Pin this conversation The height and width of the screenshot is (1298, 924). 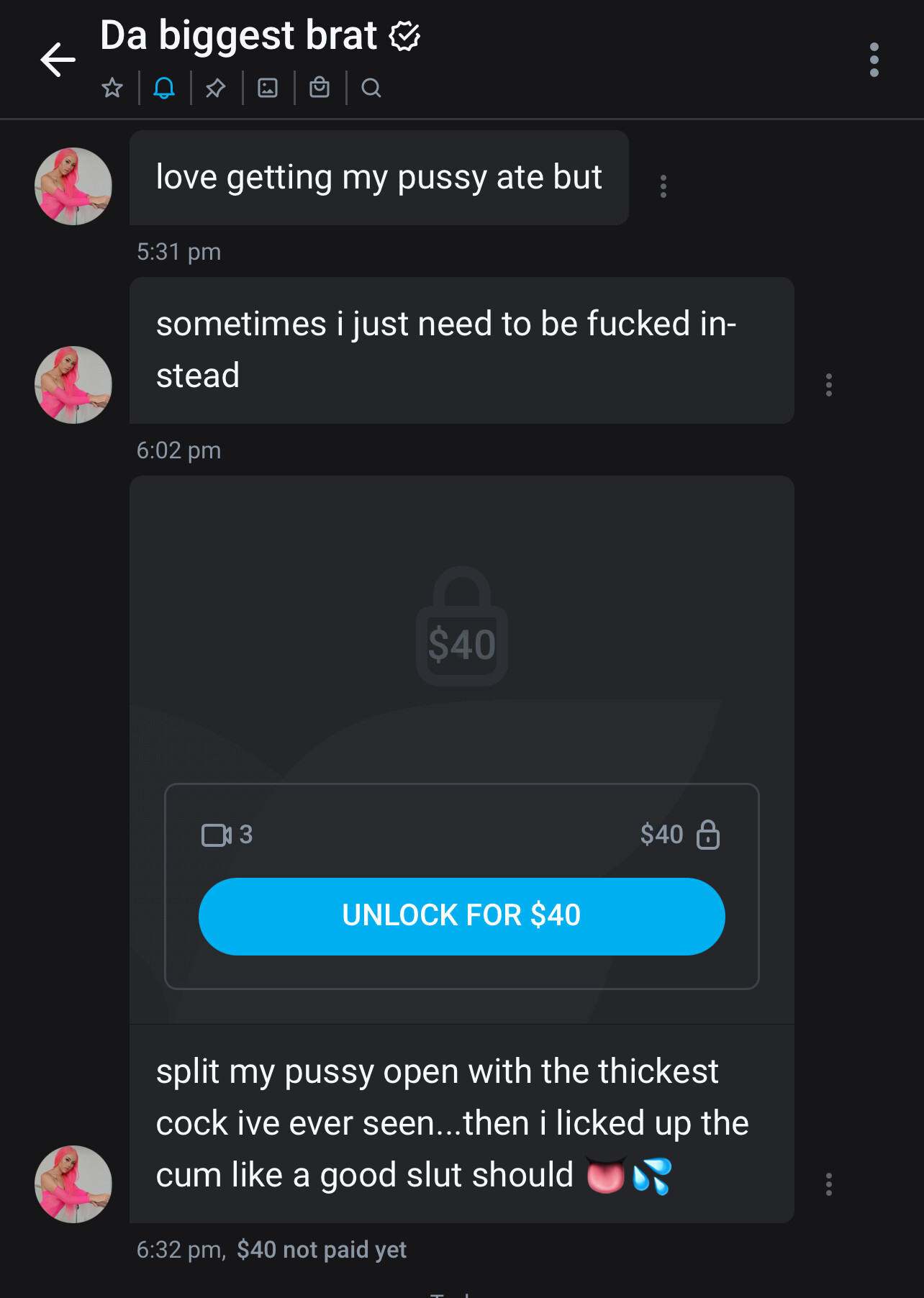point(216,88)
